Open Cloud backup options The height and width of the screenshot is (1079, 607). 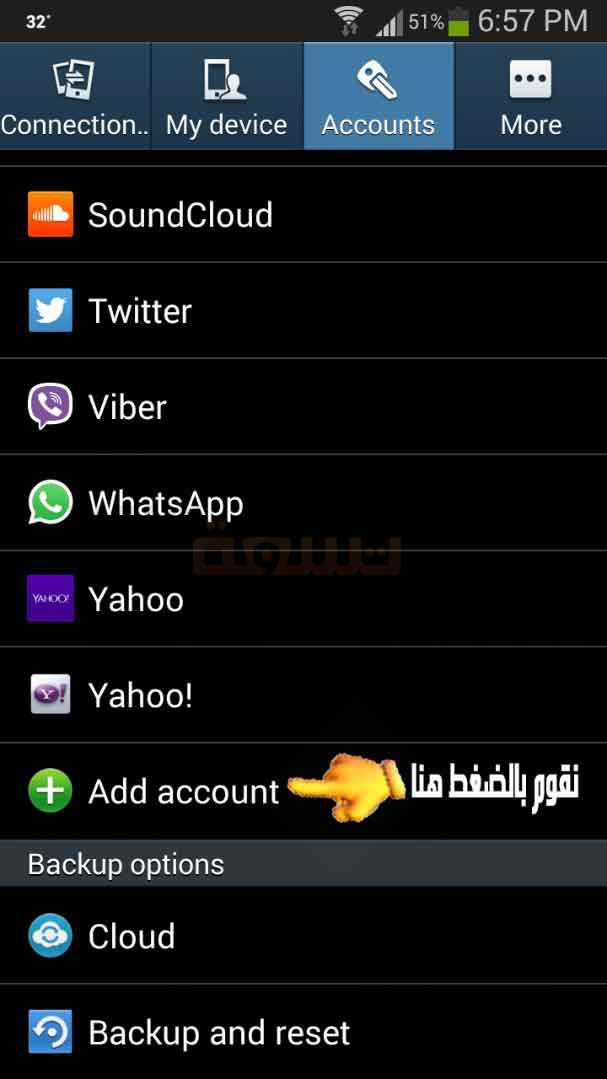[x=304, y=936]
